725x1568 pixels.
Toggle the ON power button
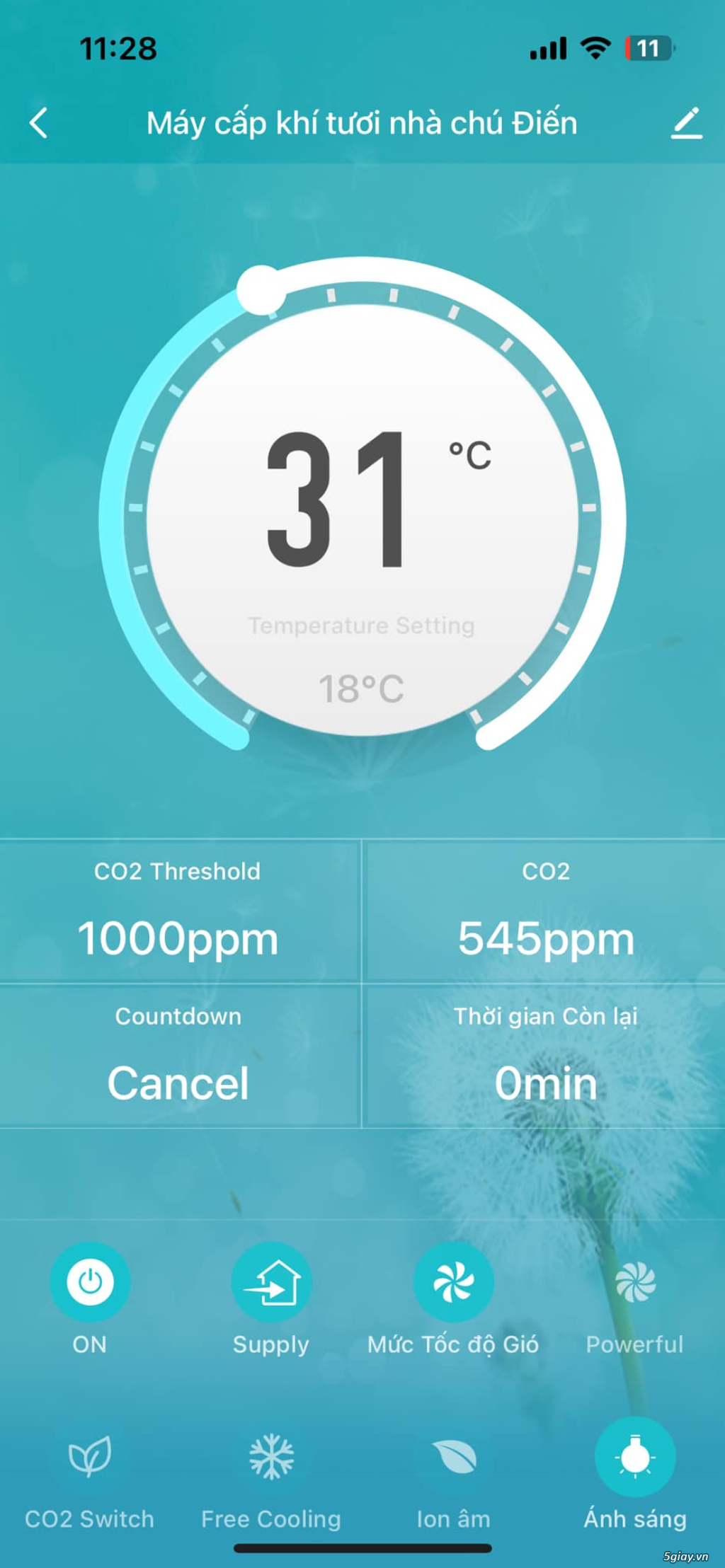coord(90,1282)
